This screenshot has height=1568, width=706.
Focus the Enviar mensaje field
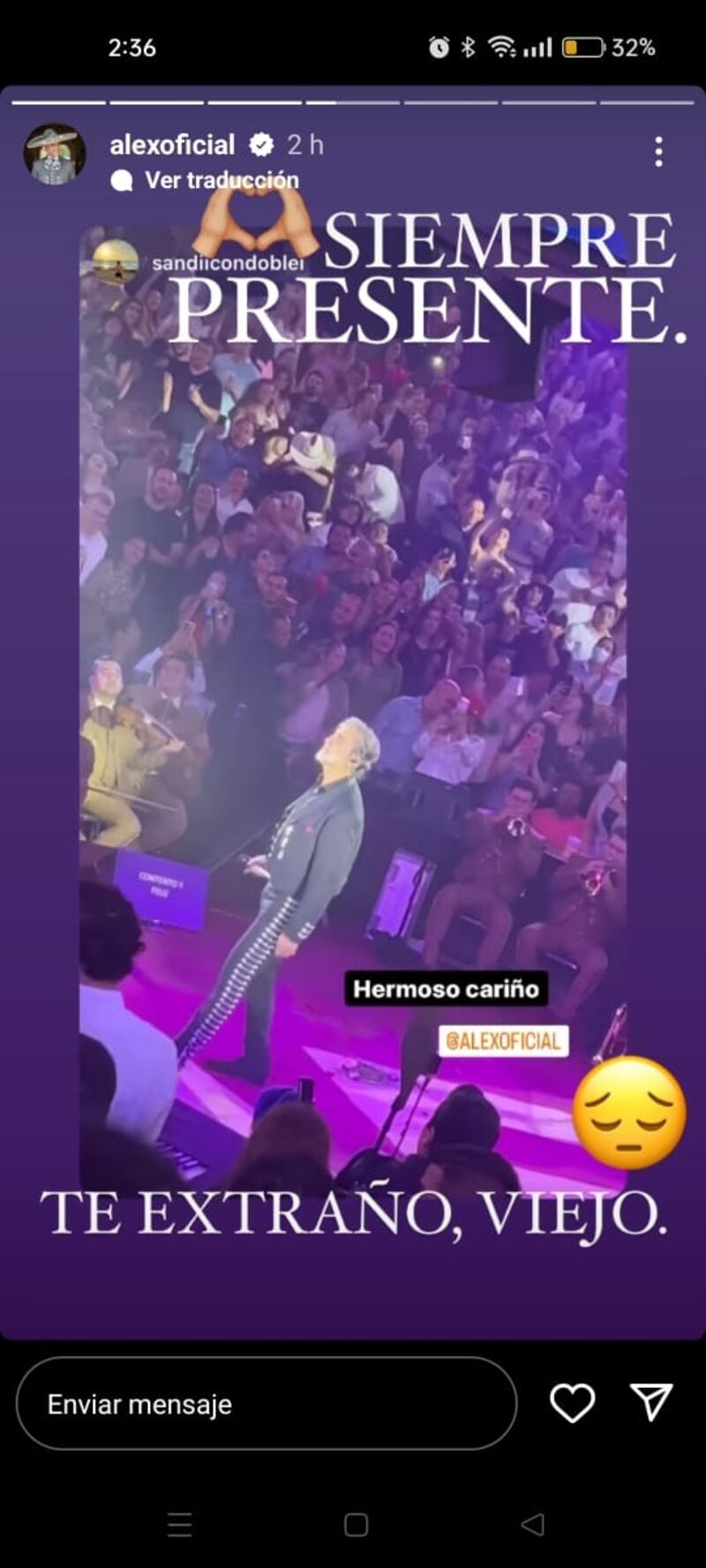(x=265, y=1404)
